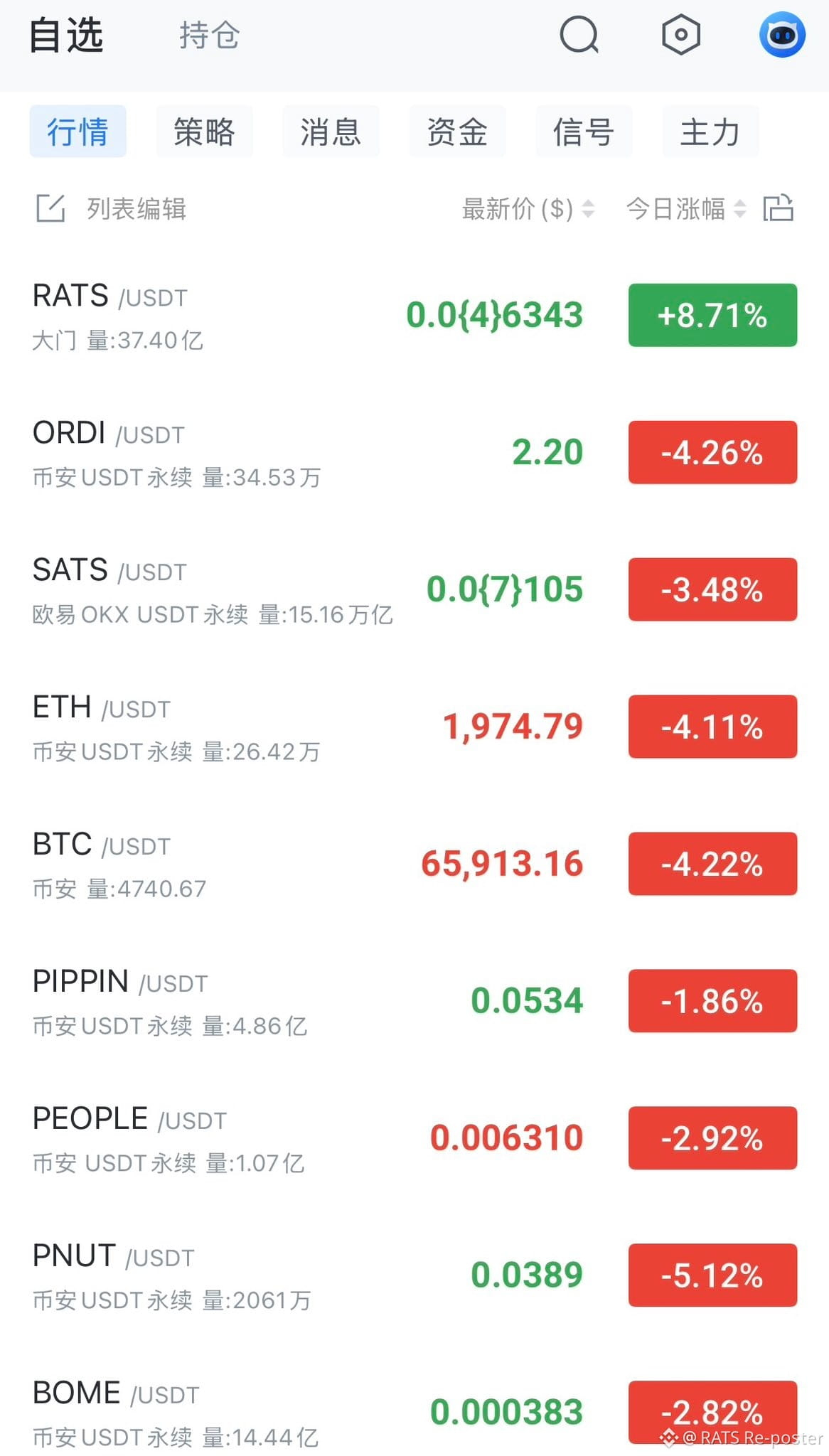Open the PIPPIN/USDT row
This screenshot has width=829, height=1456.
[x=414, y=1002]
